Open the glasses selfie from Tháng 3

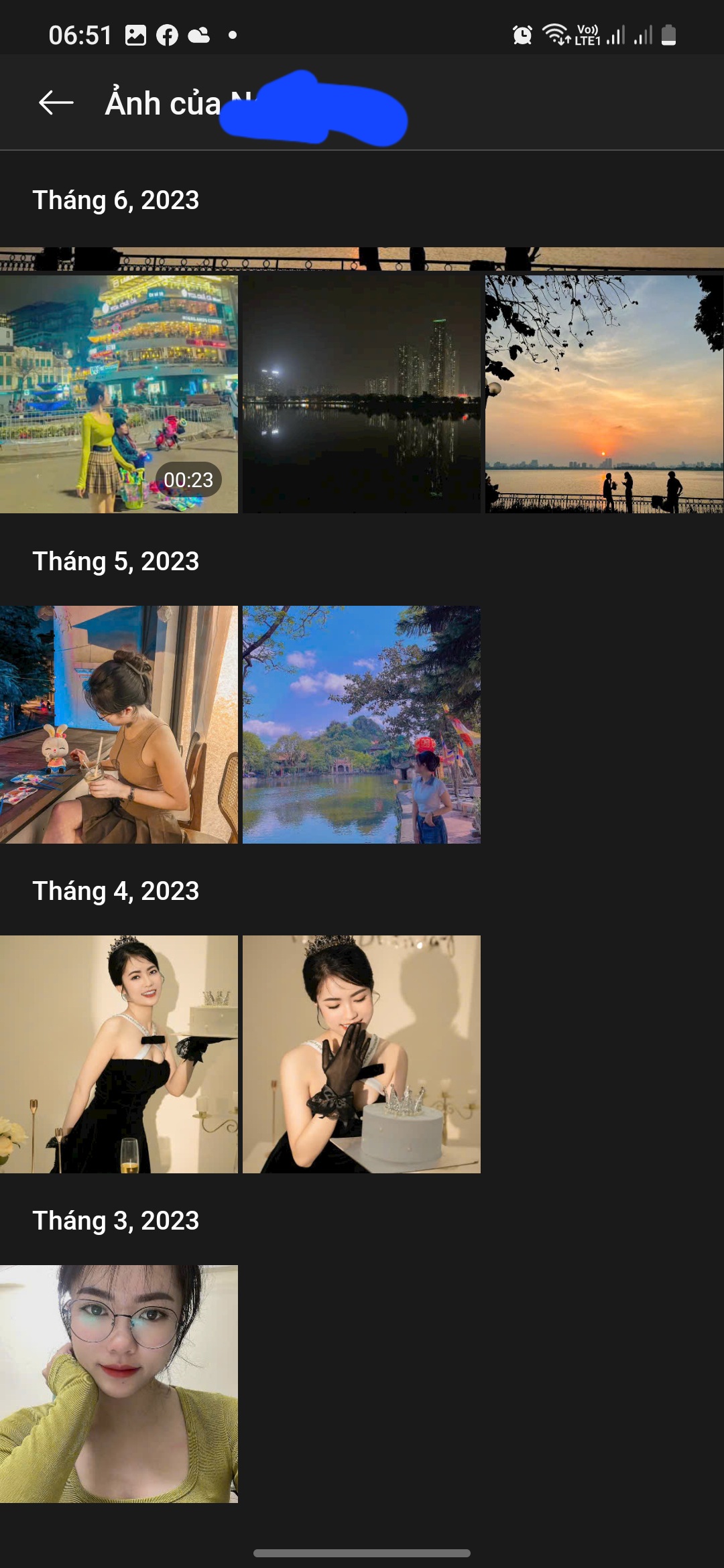tap(119, 1384)
